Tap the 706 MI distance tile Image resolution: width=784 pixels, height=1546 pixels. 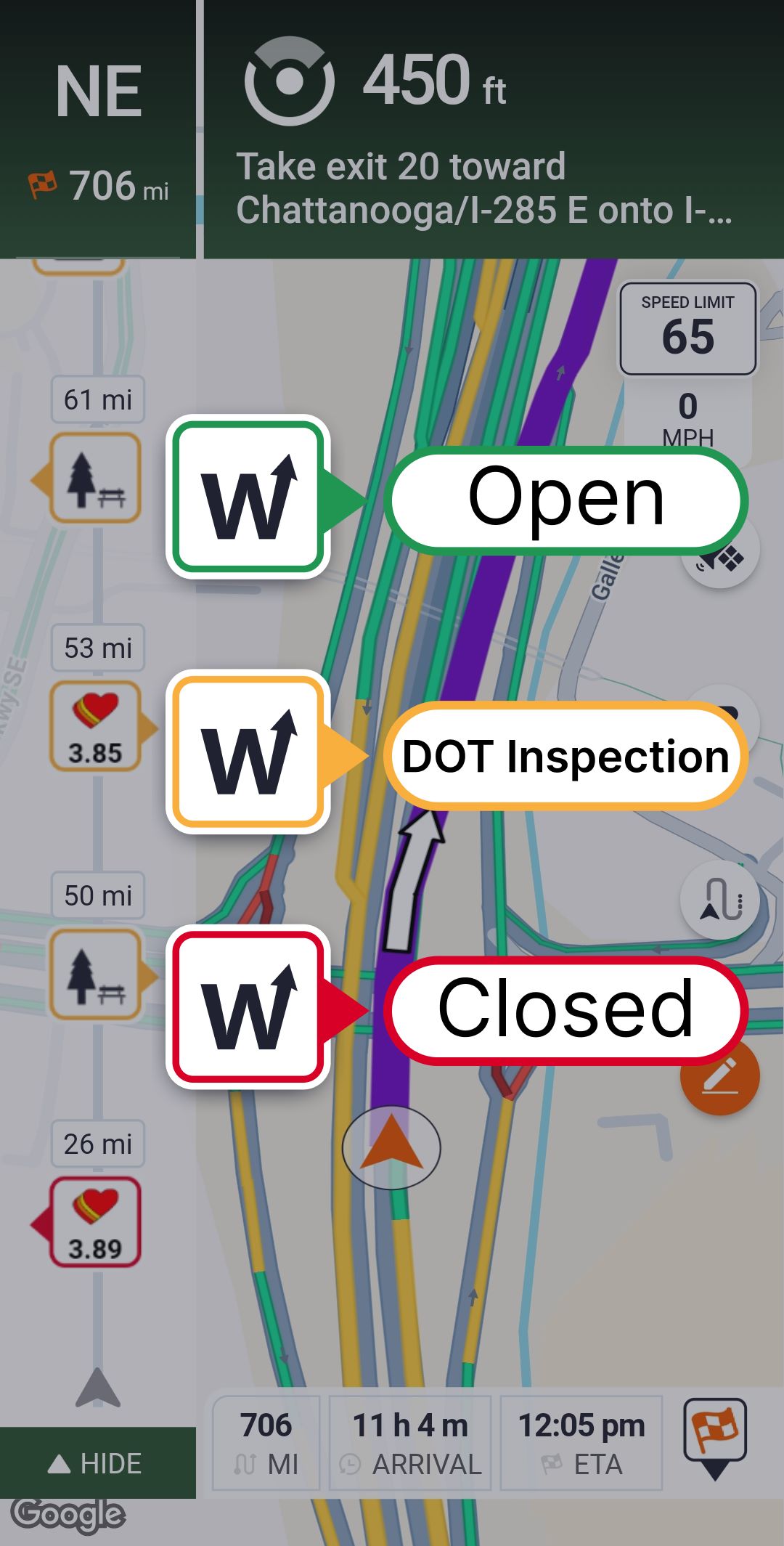click(266, 1443)
